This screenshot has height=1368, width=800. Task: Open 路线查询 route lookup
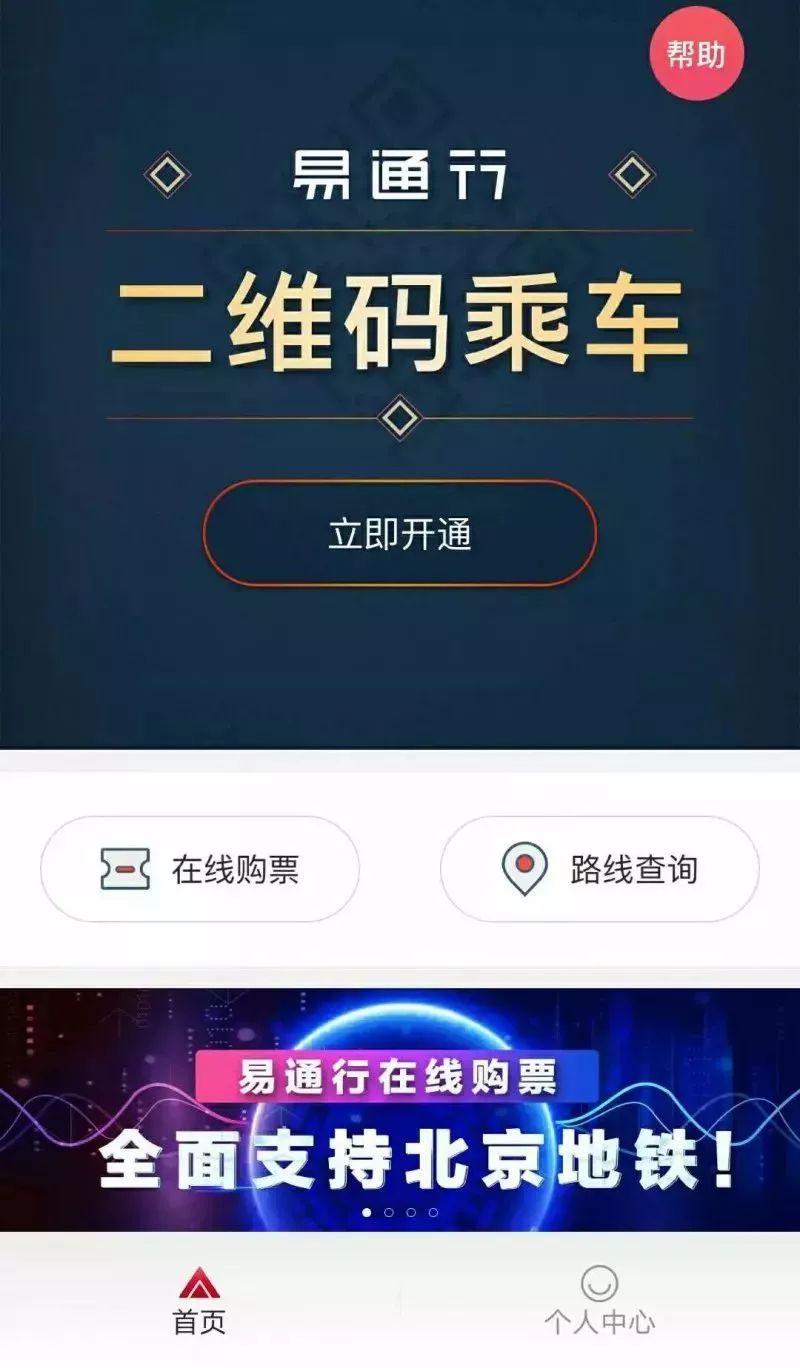(600, 869)
